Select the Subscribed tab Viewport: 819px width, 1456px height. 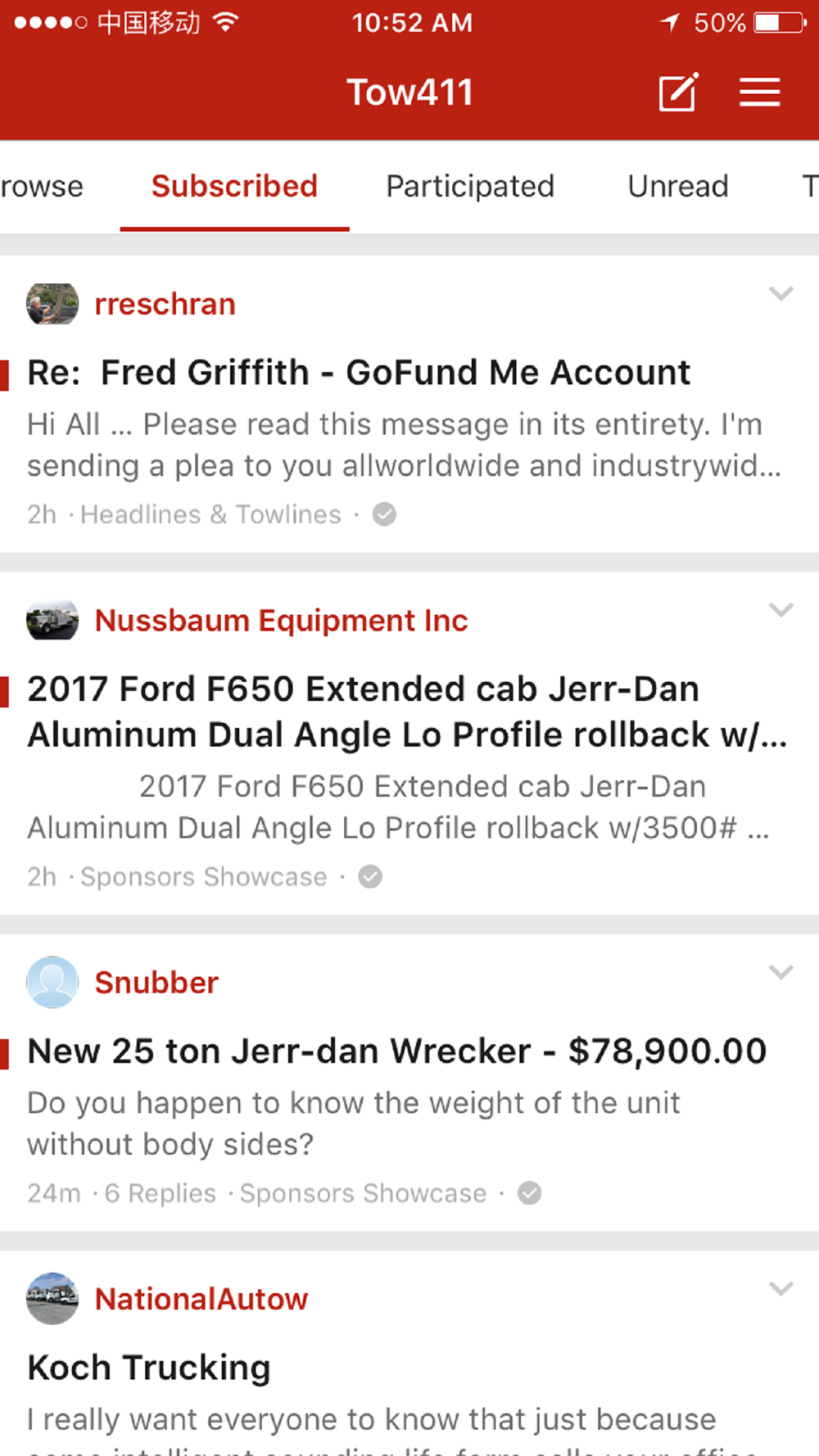click(234, 187)
